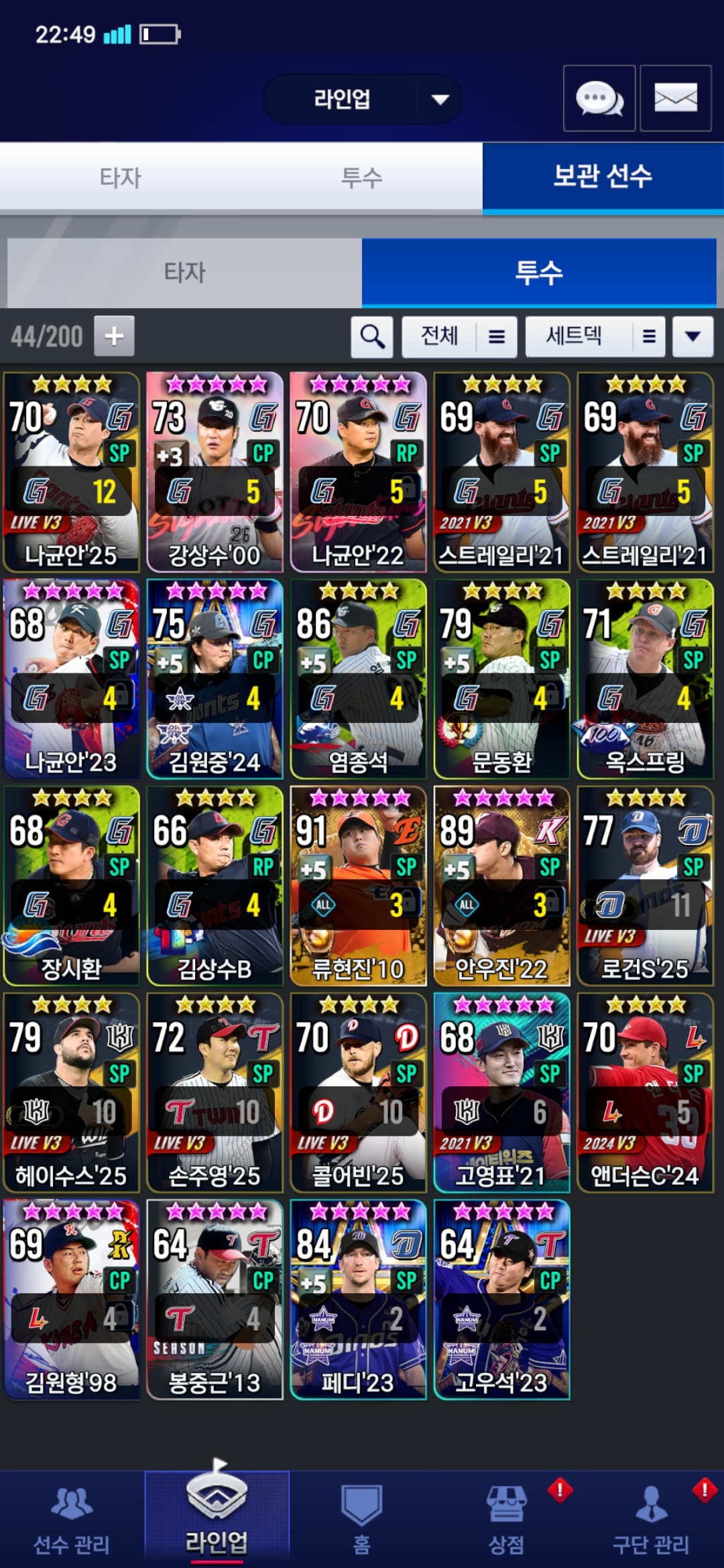The height and width of the screenshot is (1568, 724).
Task: Open the 염종석 player card
Action: [358, 678]
